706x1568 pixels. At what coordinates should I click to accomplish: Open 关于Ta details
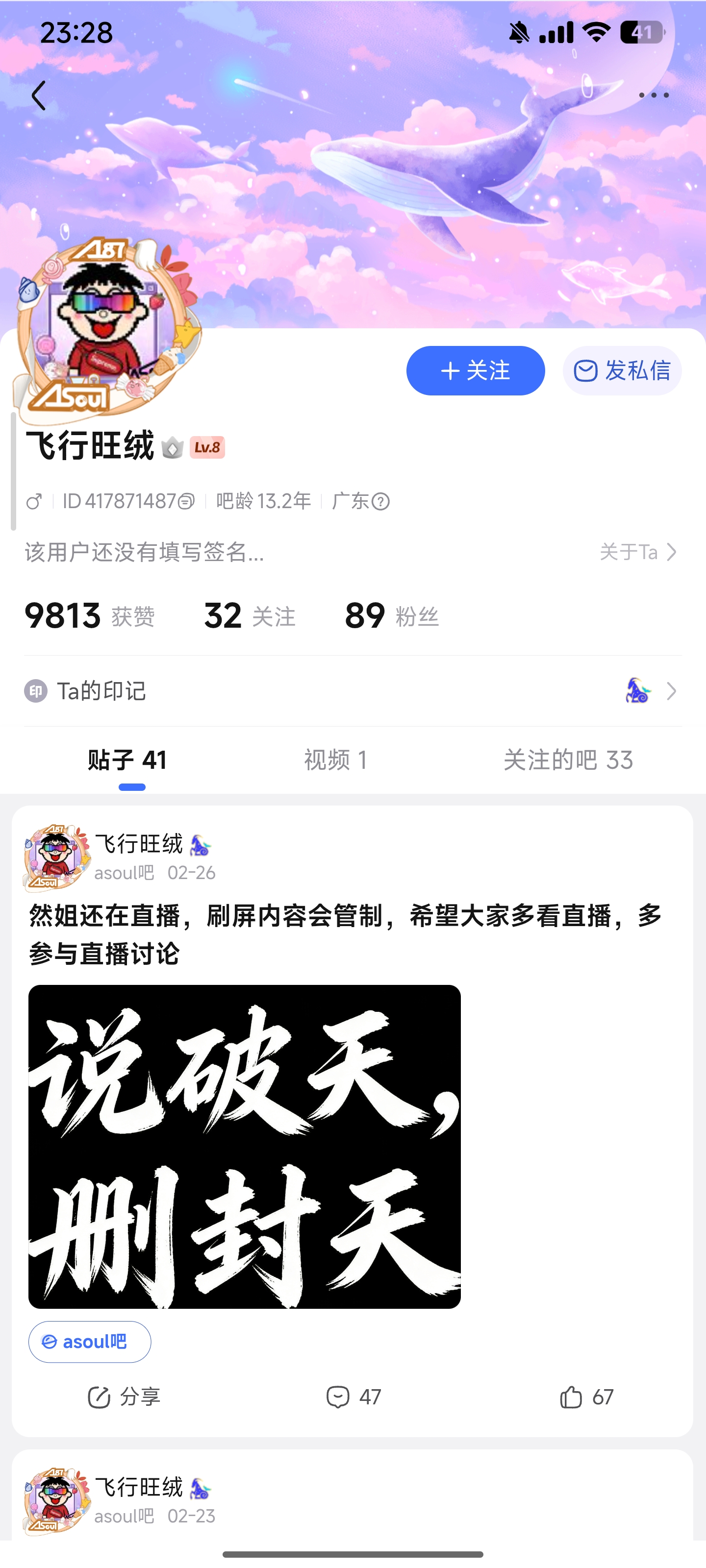[x=638, y=552]
